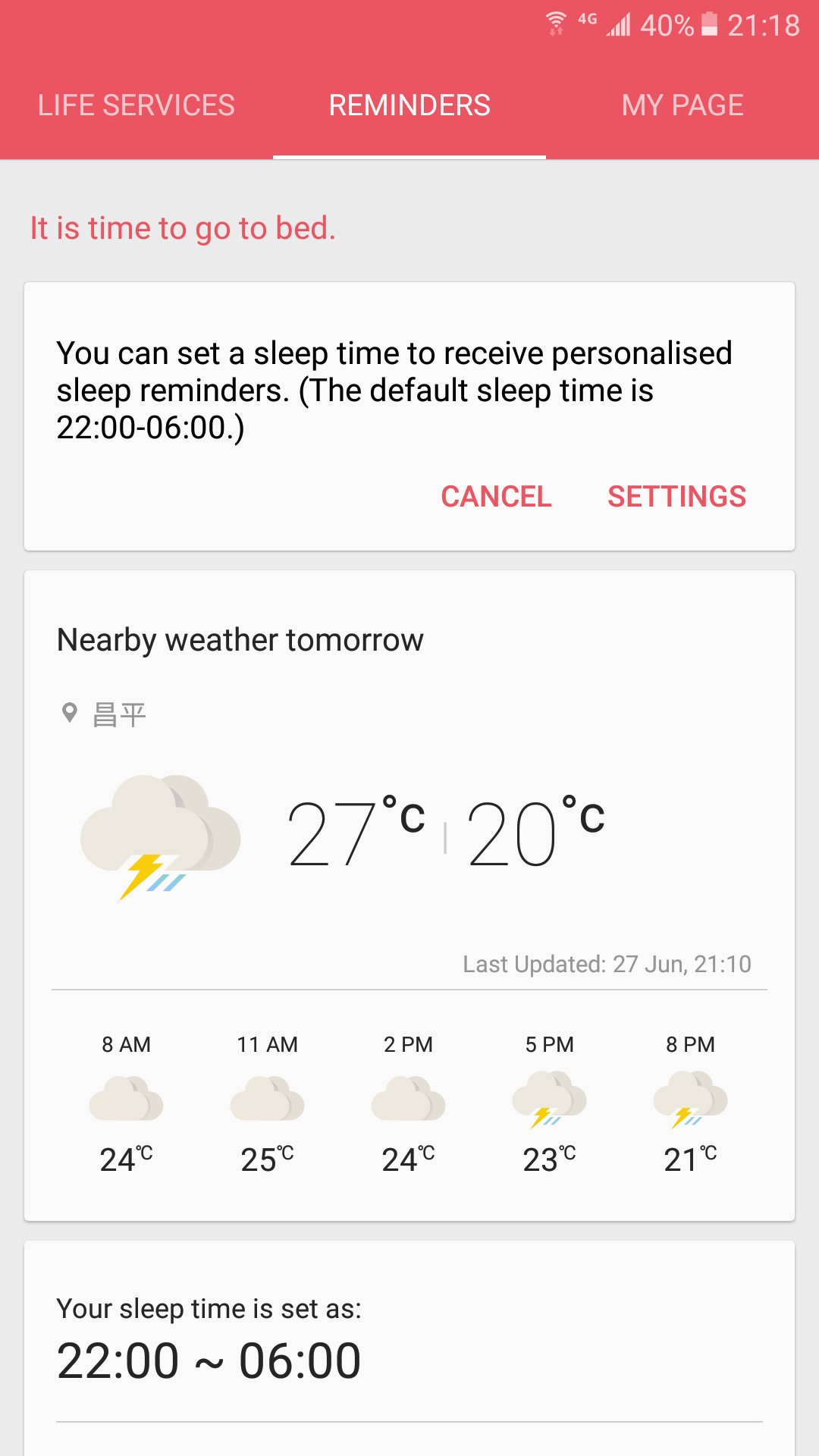Open Settings for sleep reminders
819x1456 pixels.
[676, 497]
